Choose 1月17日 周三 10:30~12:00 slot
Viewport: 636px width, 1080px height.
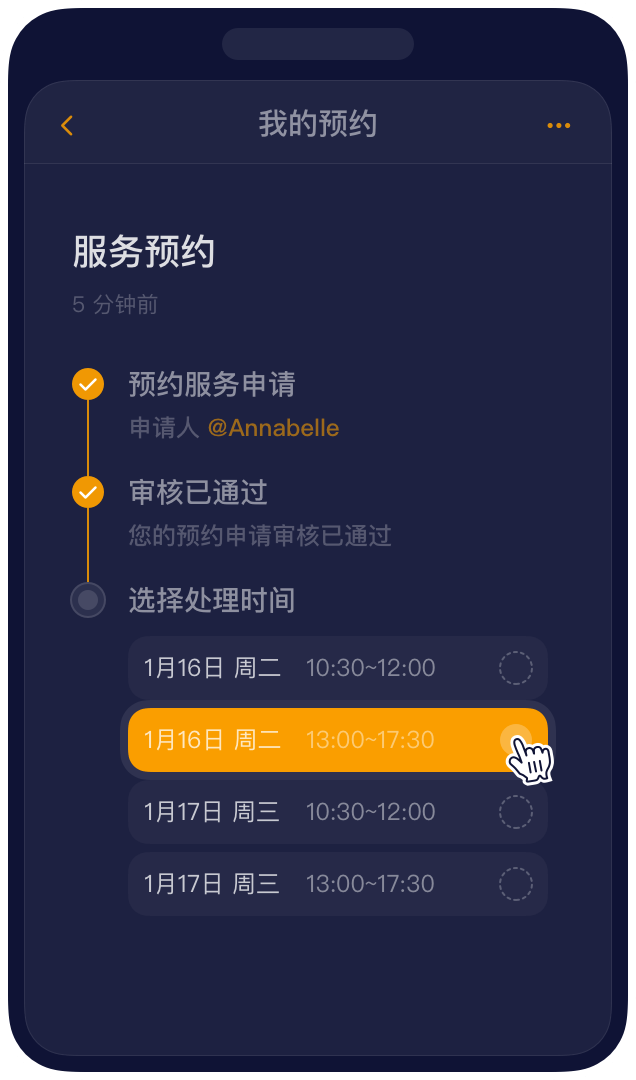tap(338, 812)
